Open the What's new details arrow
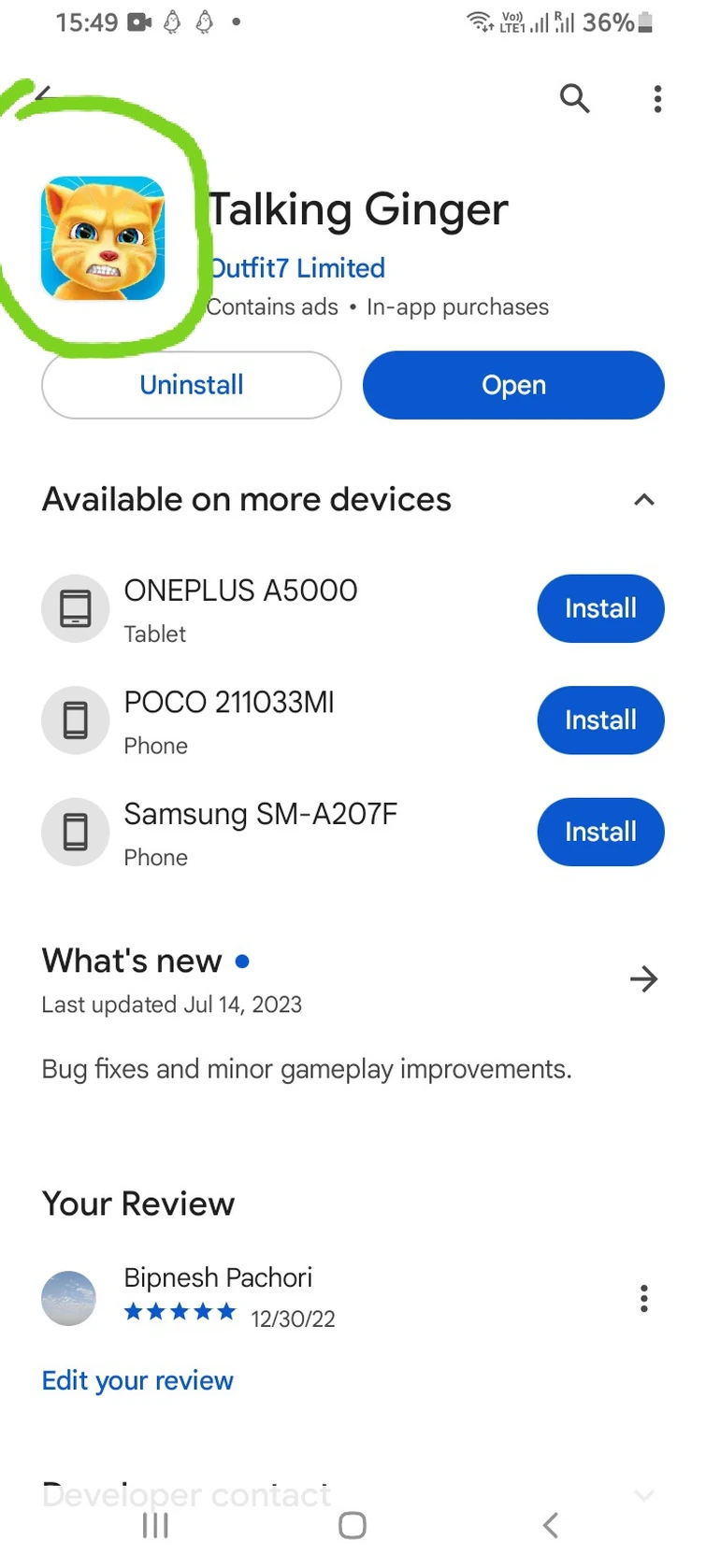The image size is (706, 1568). [x=643, y=979]
